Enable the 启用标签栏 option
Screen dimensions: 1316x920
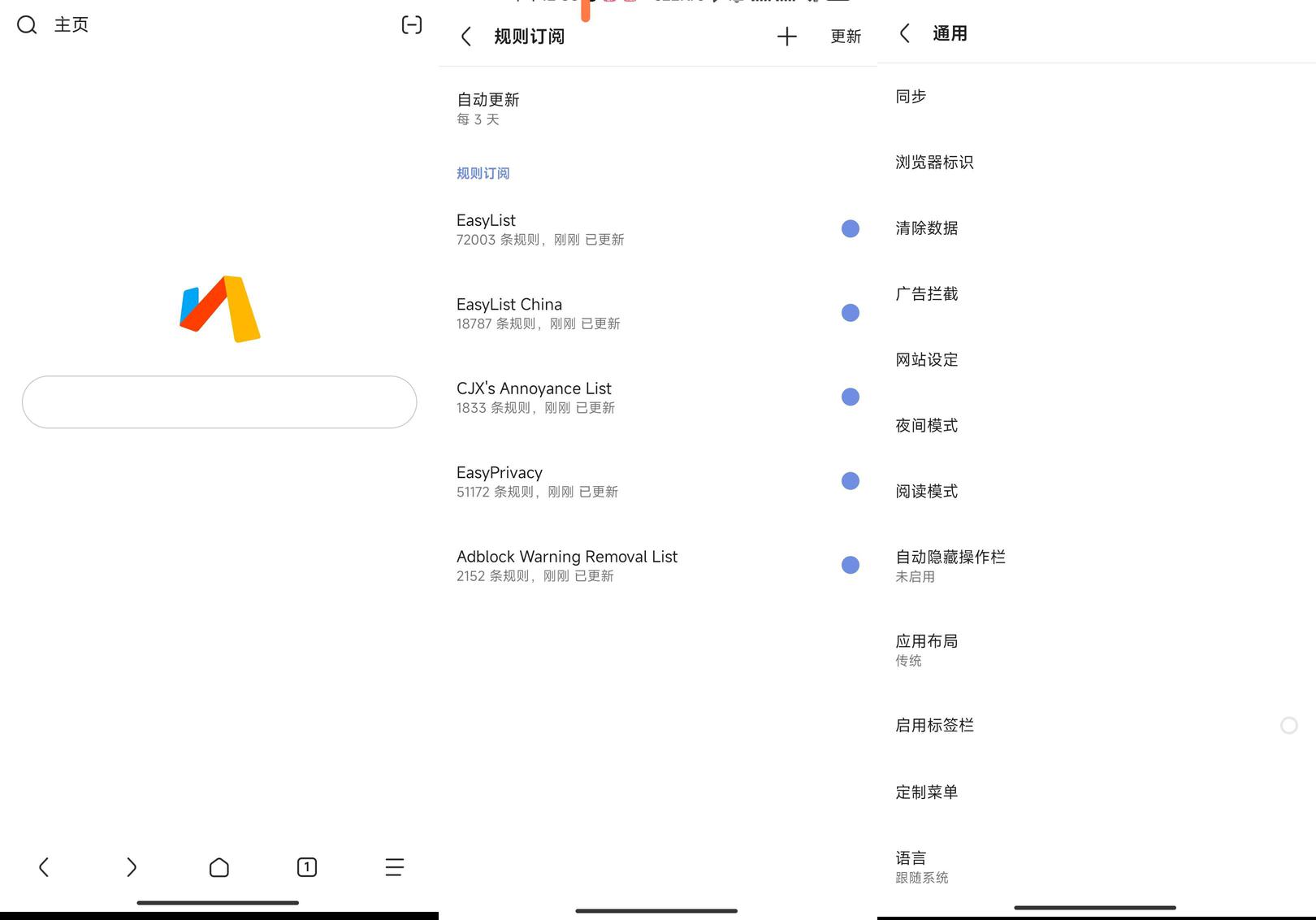coord(1289,725)
